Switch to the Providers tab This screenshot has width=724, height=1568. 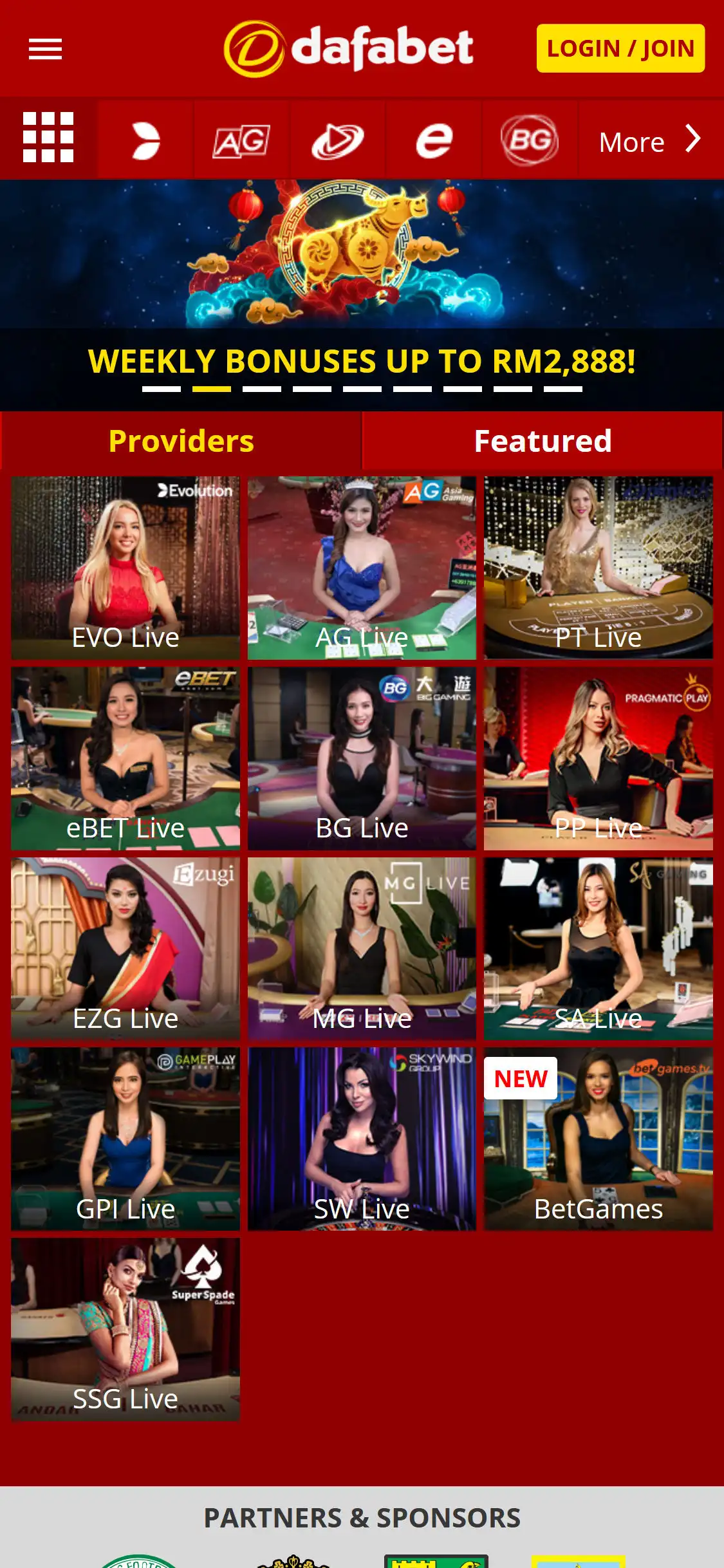click(181, 441)
